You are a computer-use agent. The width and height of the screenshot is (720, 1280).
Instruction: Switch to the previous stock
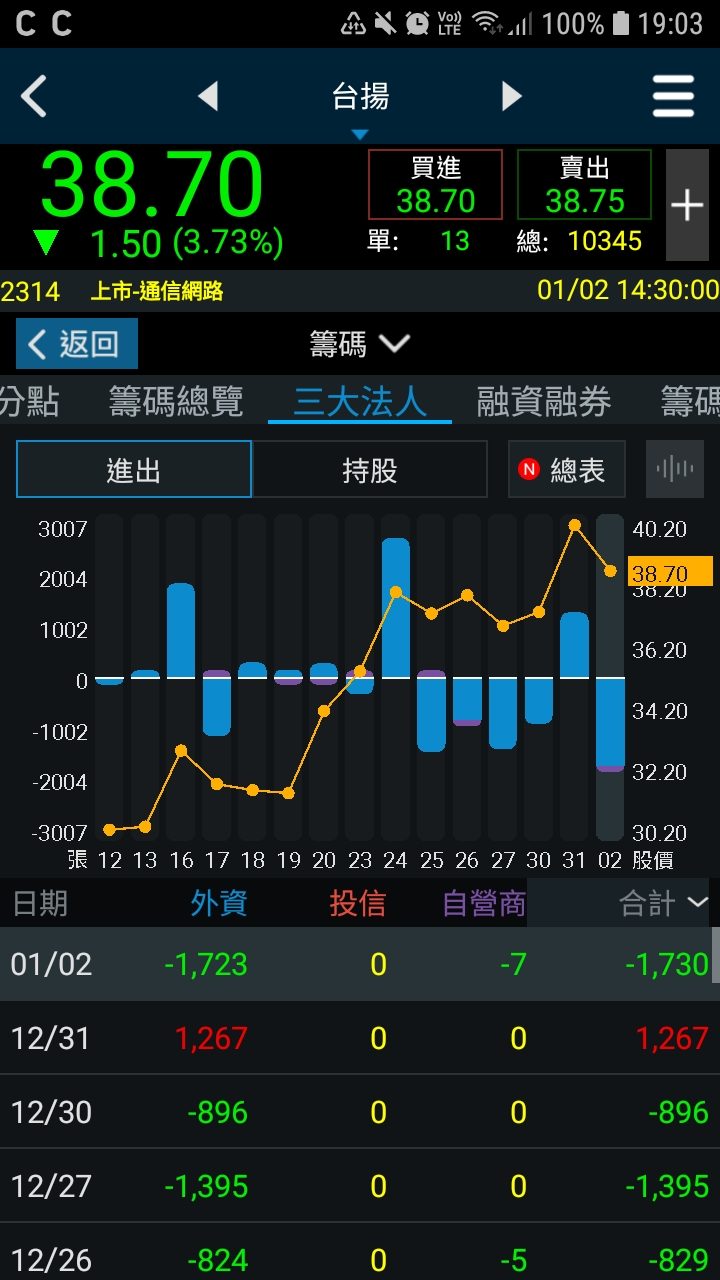[207, 97]
